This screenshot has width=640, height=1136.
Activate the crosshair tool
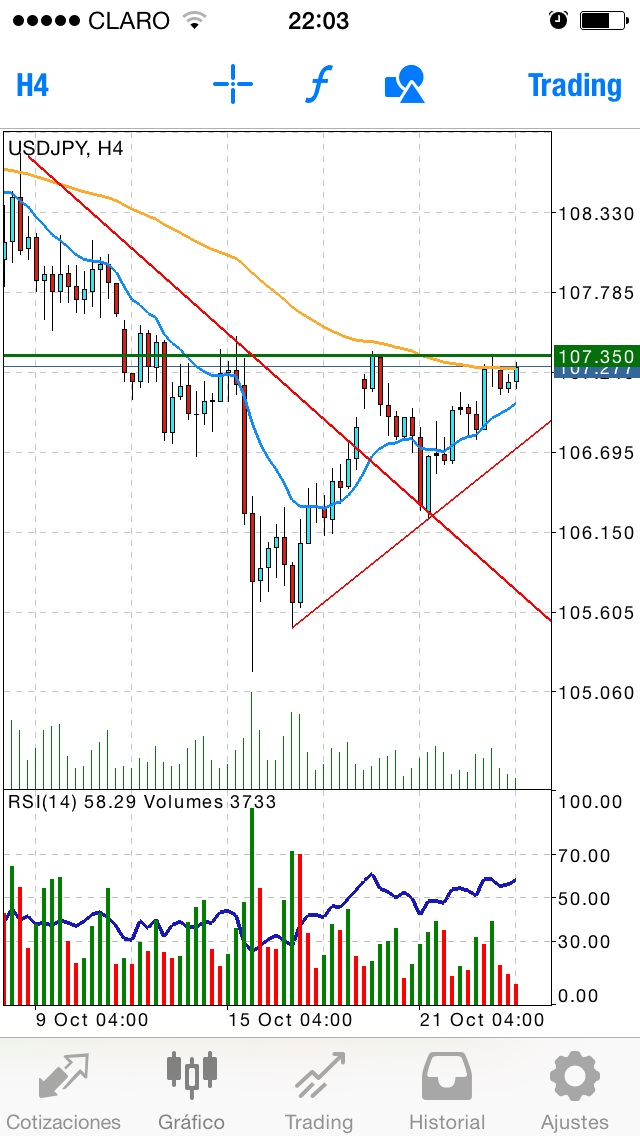[x=233, y=84]
